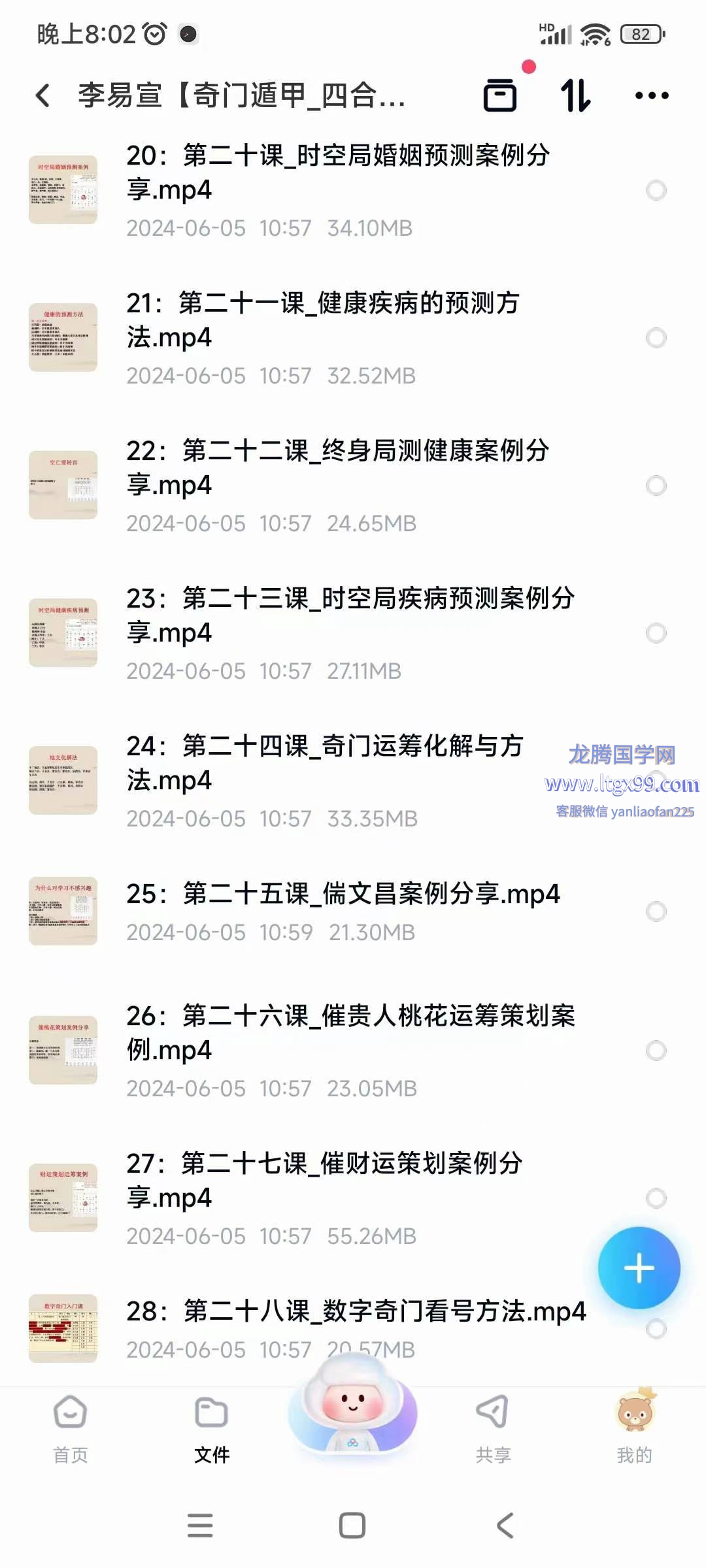This screenshot has width=706, height=1568.
Task: Switch to the 首页 tab
Action: point(71,1428)
